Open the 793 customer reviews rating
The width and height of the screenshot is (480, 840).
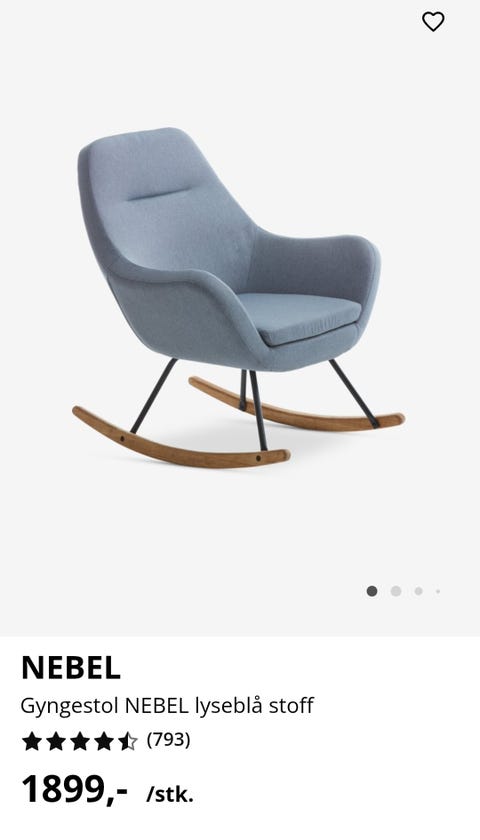pyautogui.click(x=106, y=741)
